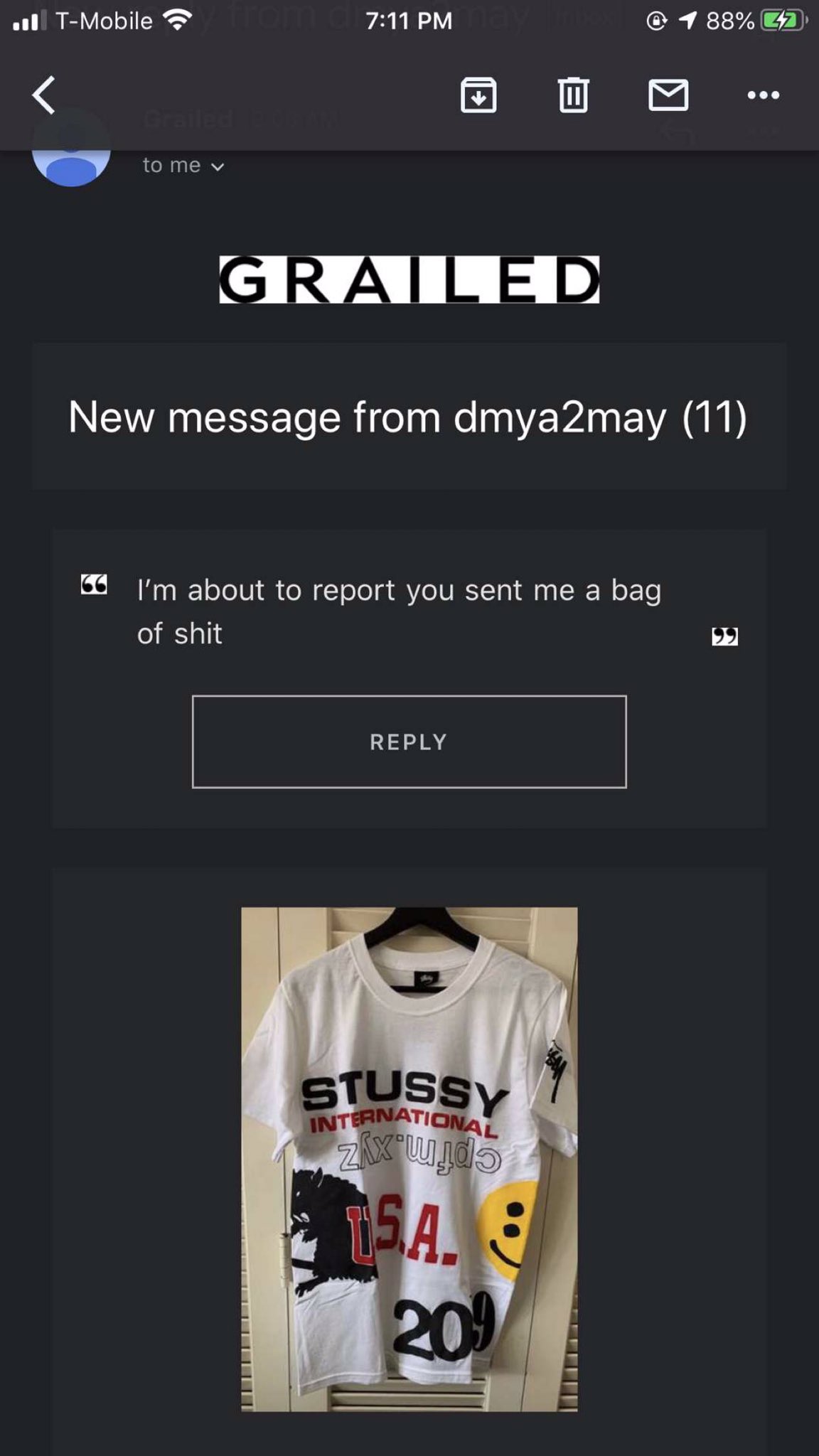Open the Stussy t-shirt listing image
This screenshot has width=819, height=1456.
point(409,1159)
